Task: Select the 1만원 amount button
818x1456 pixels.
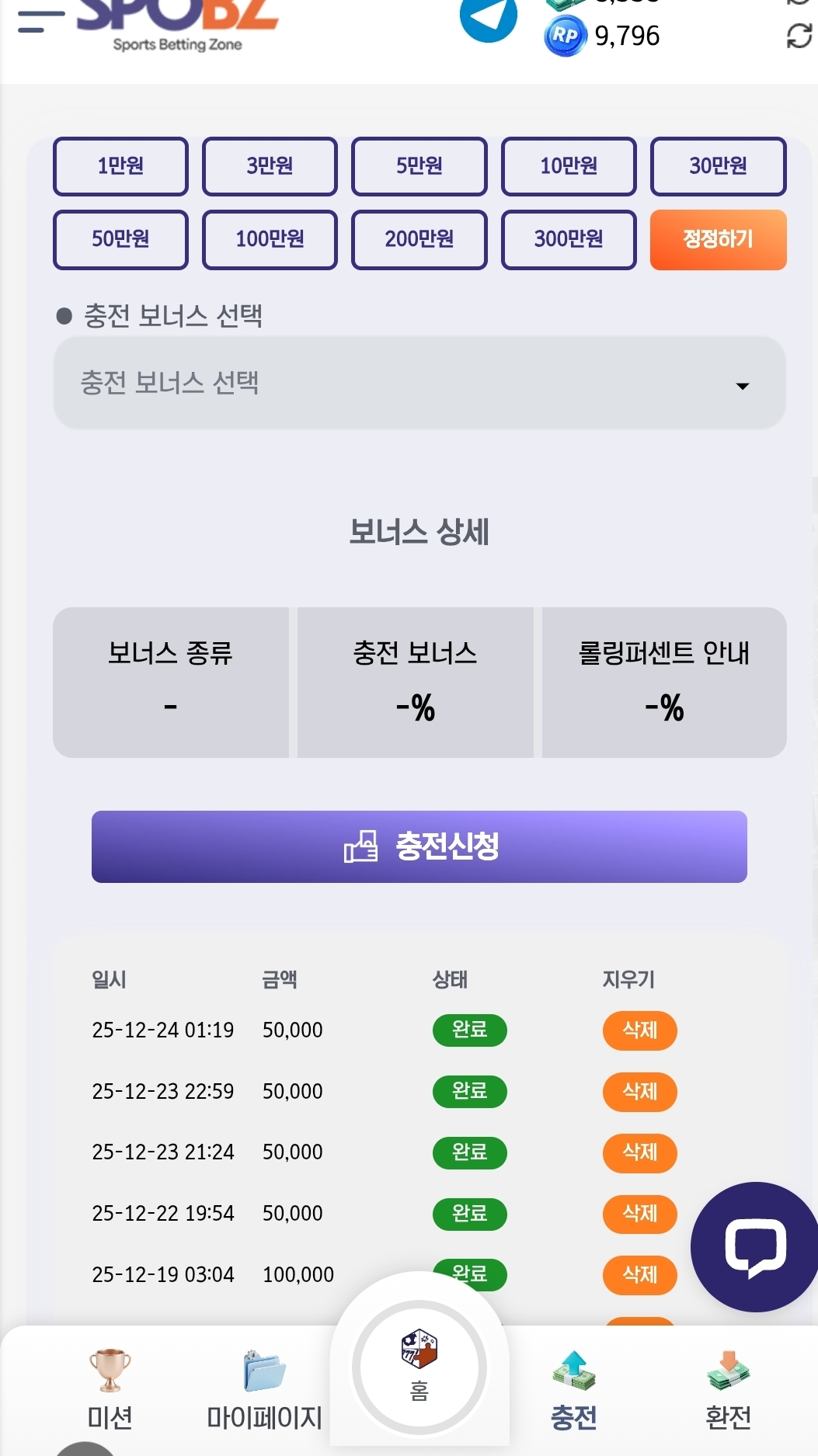Action: pyautogui.click(x=120, y=166)
